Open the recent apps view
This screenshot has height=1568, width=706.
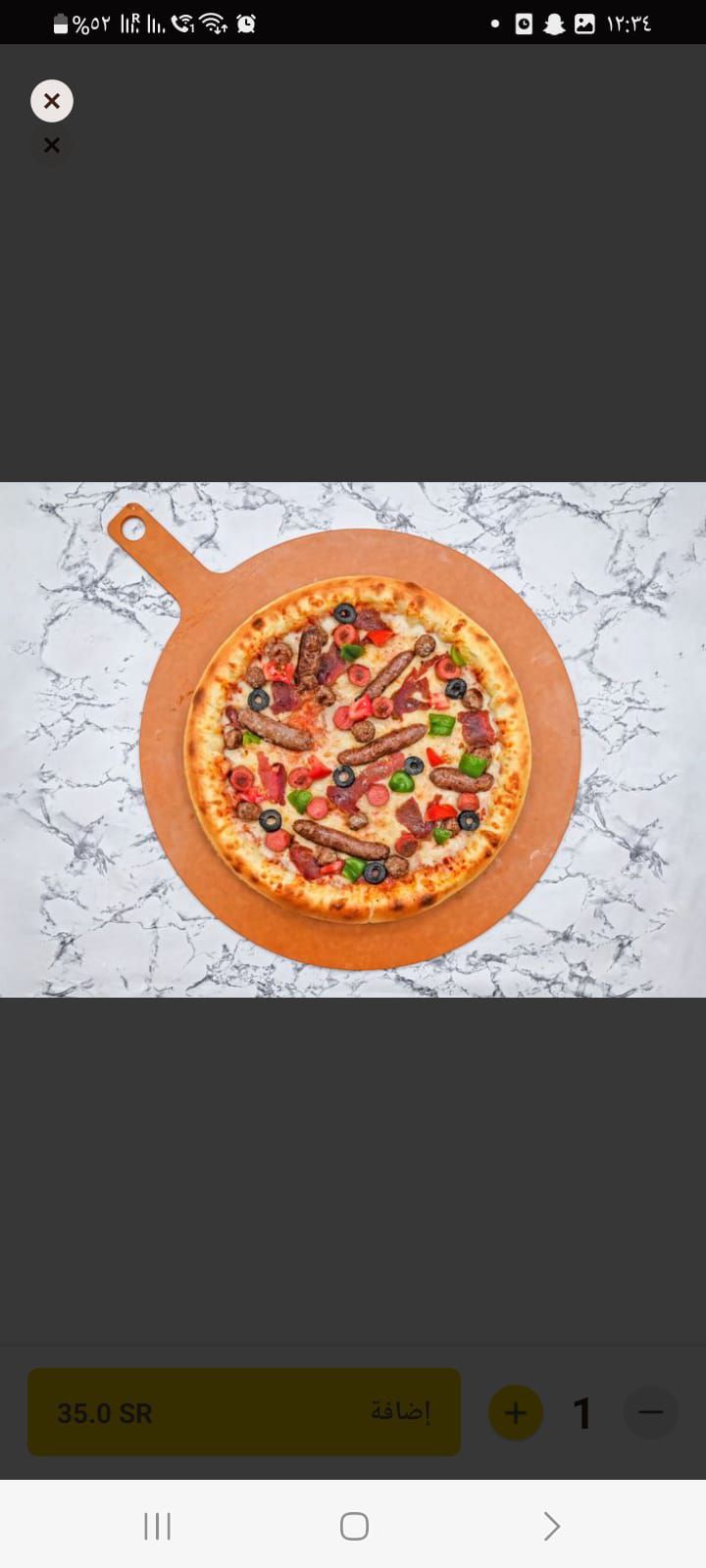tap(157, 1526)
